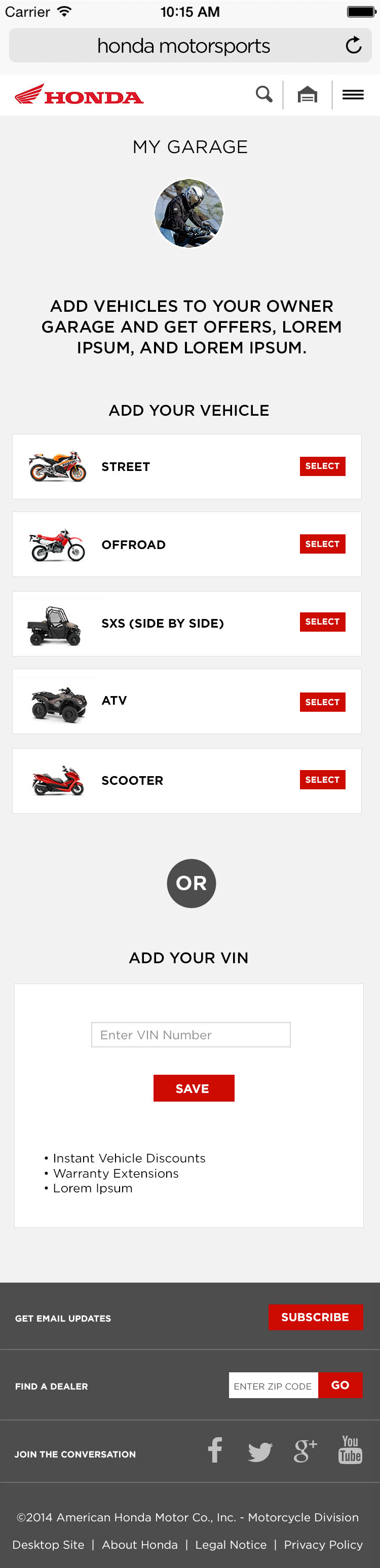This screenshot has width=380, height=1568.
Task: Reload the honda motorsports page
Action: pyautogui.click(x=353, y=45)
